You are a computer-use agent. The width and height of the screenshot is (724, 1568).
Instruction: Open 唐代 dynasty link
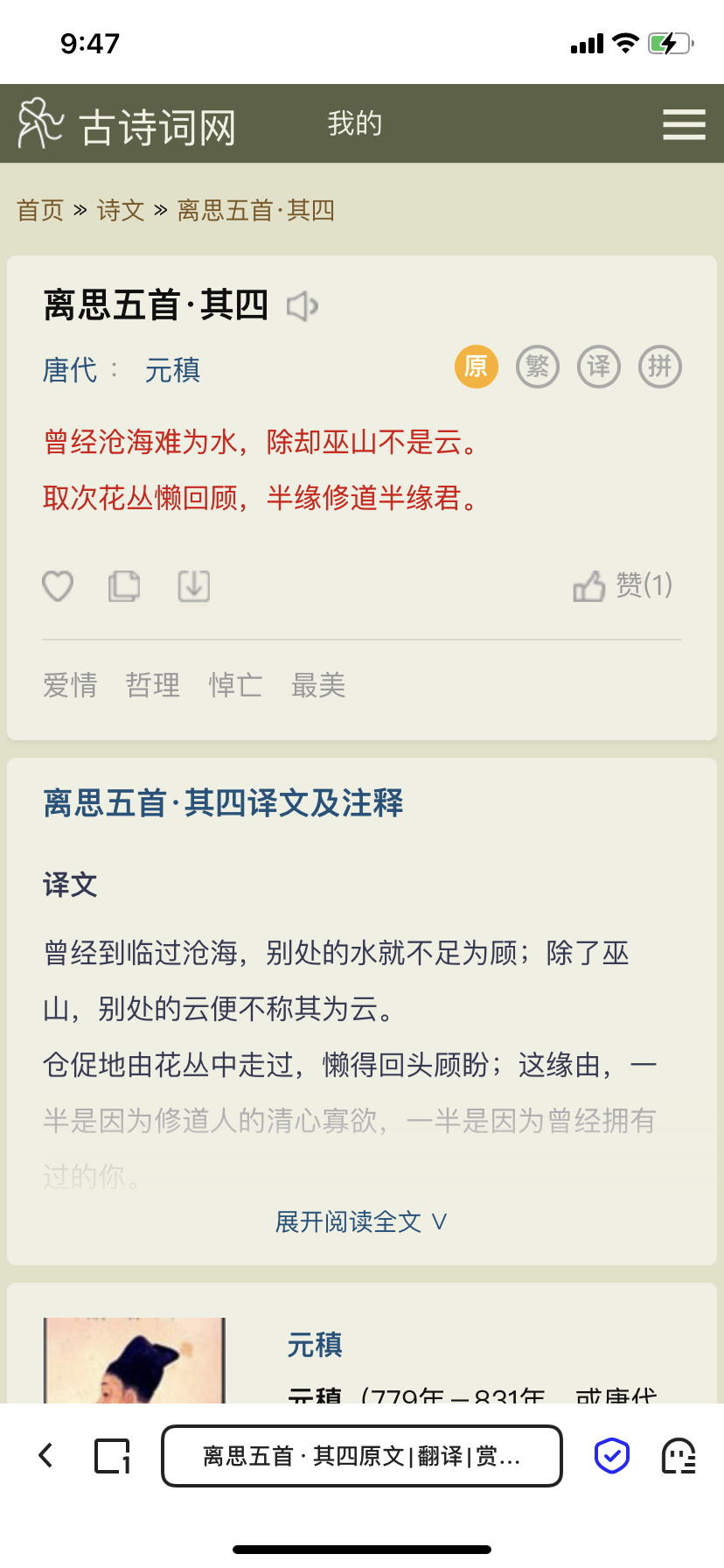pyautogui.click(x=70, y=370)
